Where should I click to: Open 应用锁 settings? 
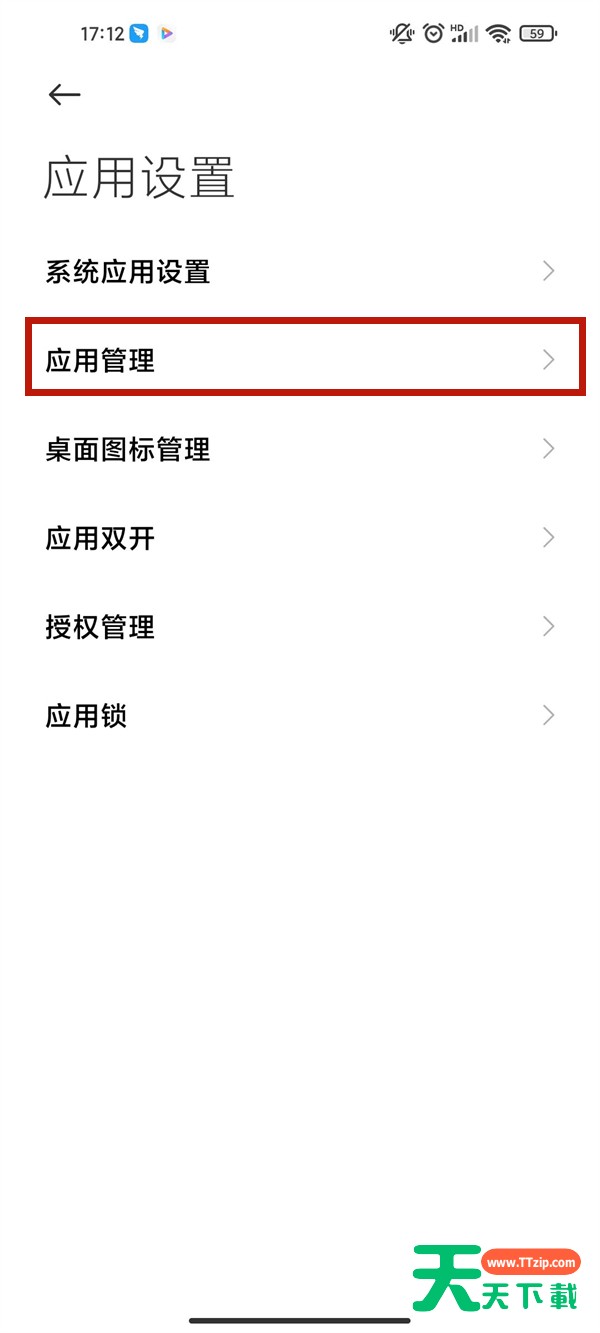300,716
